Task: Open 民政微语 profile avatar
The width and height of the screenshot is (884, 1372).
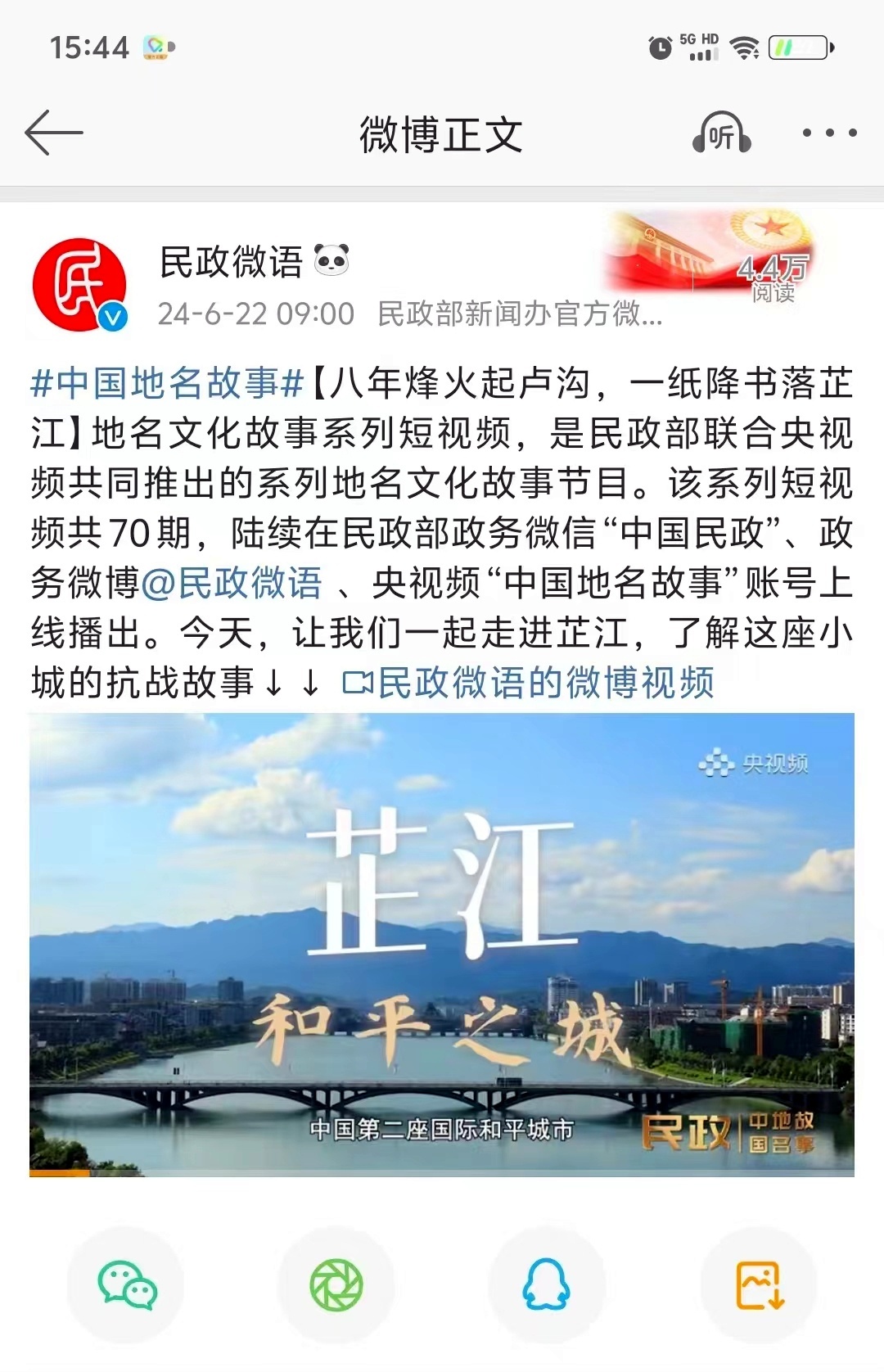Action: [79, 285]
